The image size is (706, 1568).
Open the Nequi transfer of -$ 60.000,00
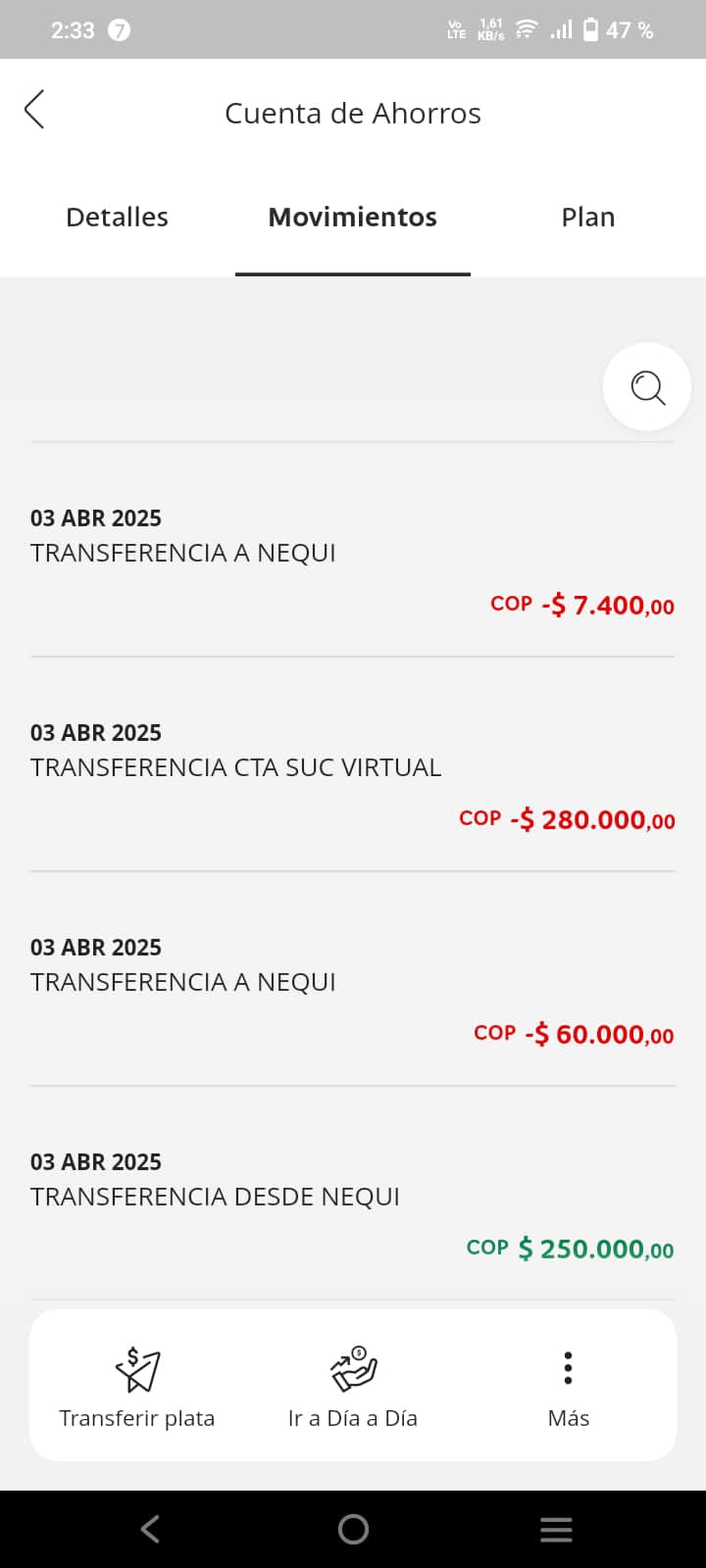pyautogui.click(x=352, y=990)
